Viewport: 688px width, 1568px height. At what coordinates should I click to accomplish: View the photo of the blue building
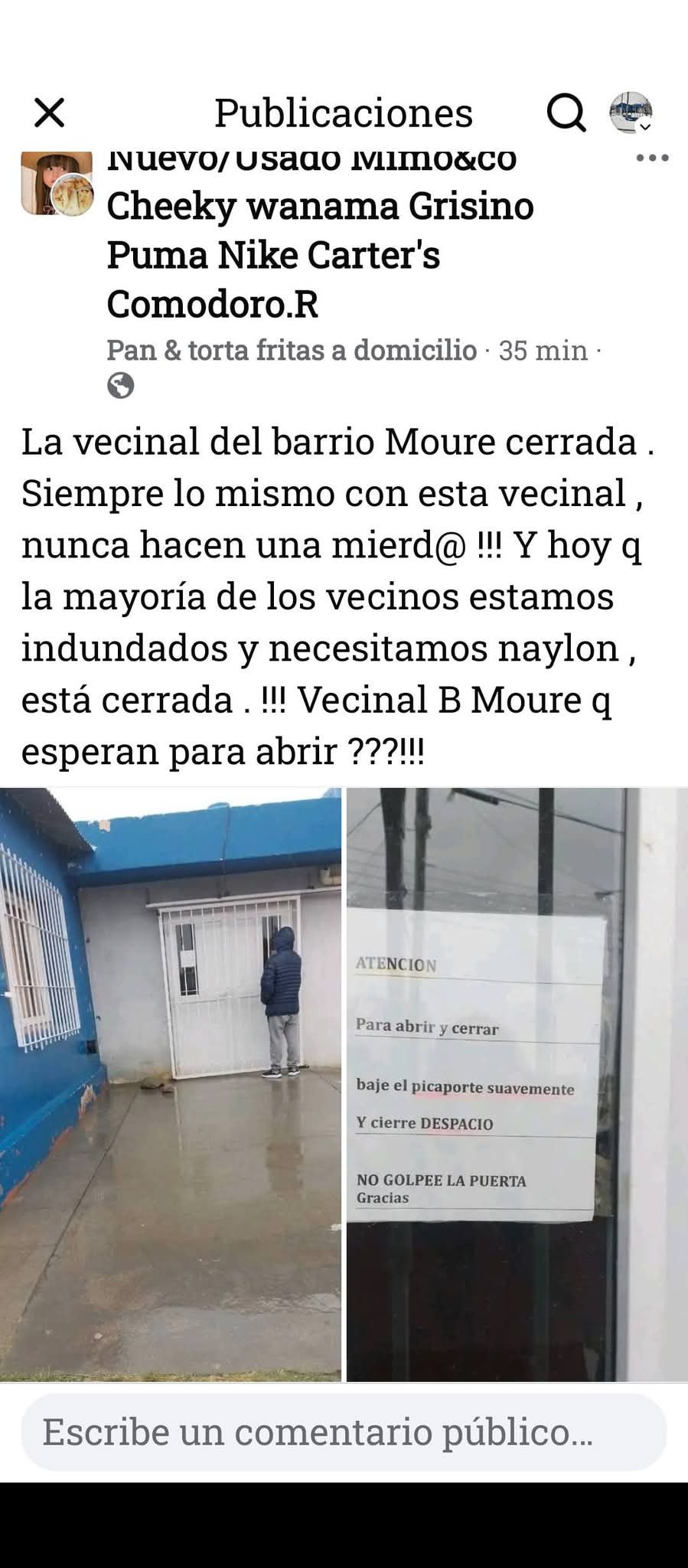tap(171, 1084)
